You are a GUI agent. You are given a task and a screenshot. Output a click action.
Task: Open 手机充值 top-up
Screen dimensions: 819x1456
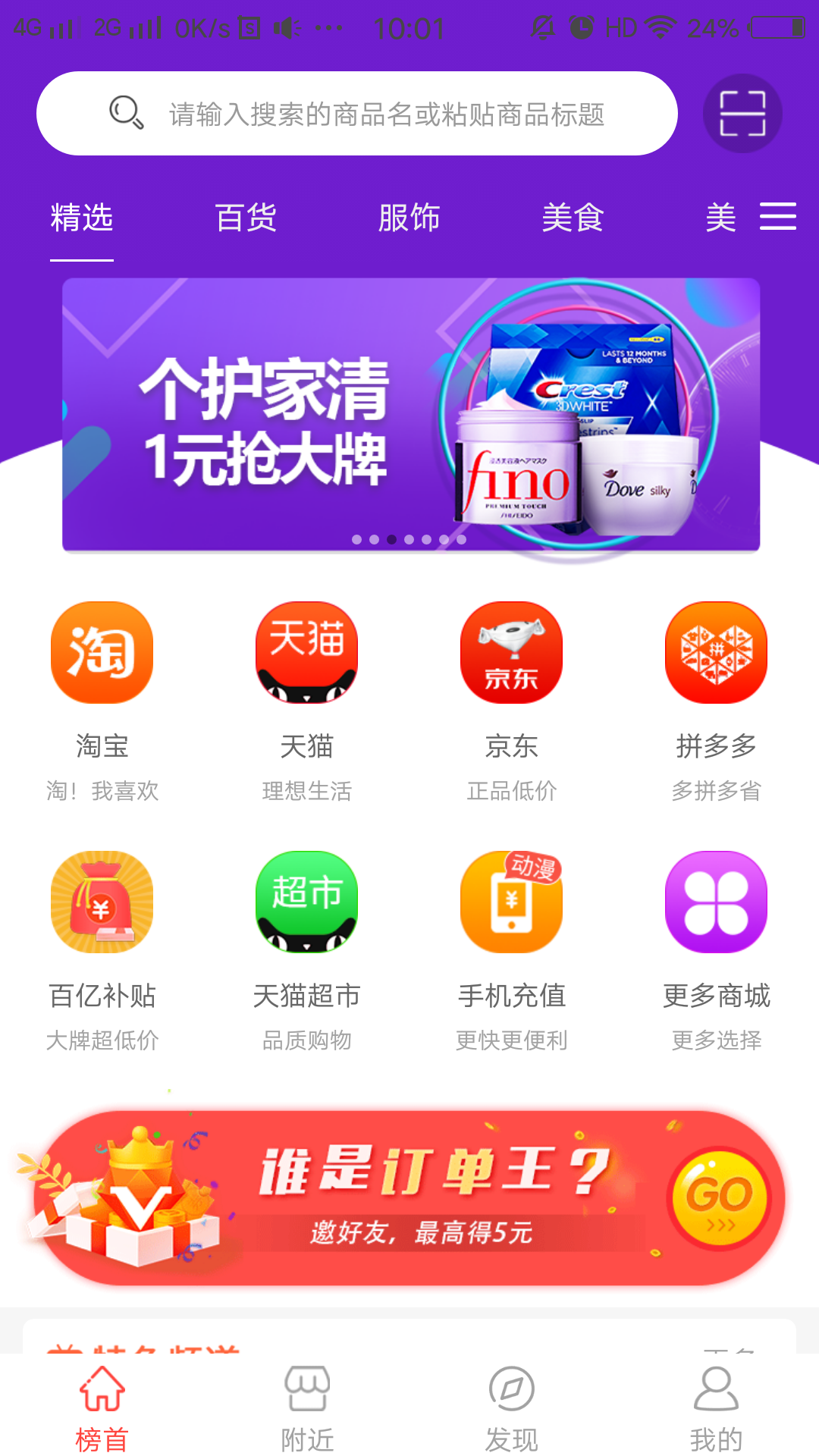click(511, 902)
